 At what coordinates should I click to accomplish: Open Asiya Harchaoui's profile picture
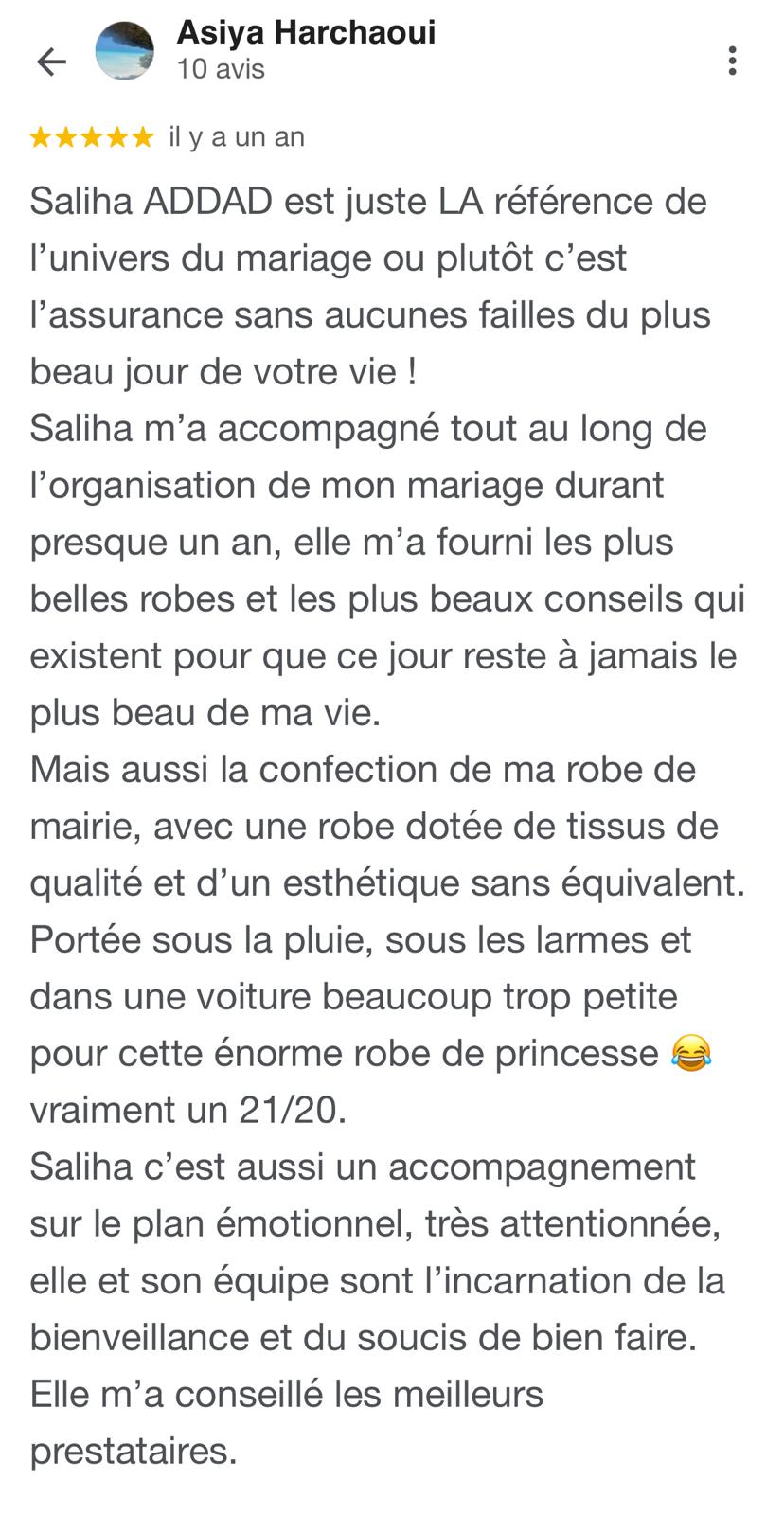click(x=125, y=51)
